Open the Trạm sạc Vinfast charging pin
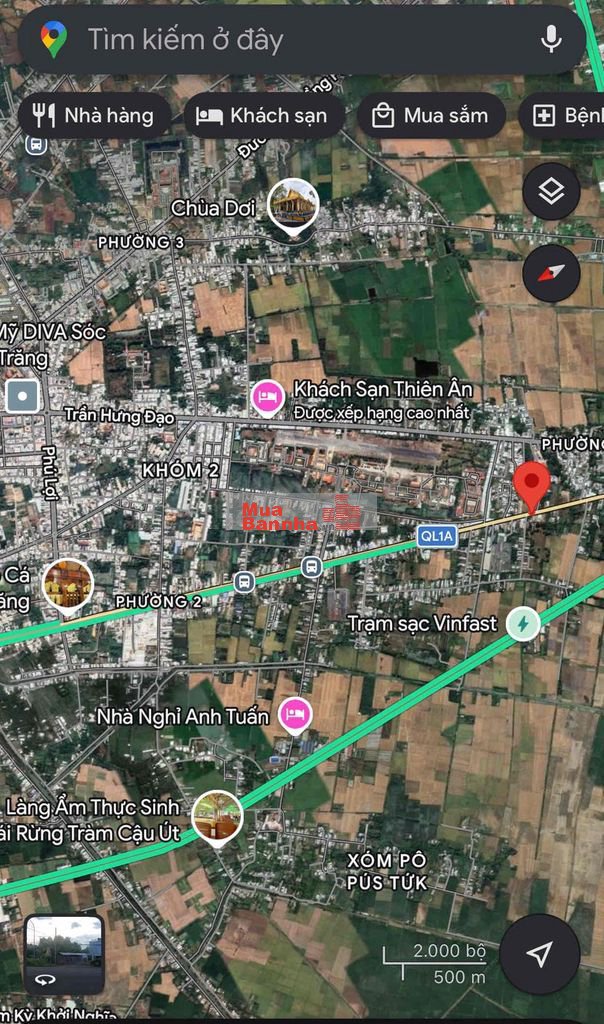The image size is (604, 1024). point(522,624)
